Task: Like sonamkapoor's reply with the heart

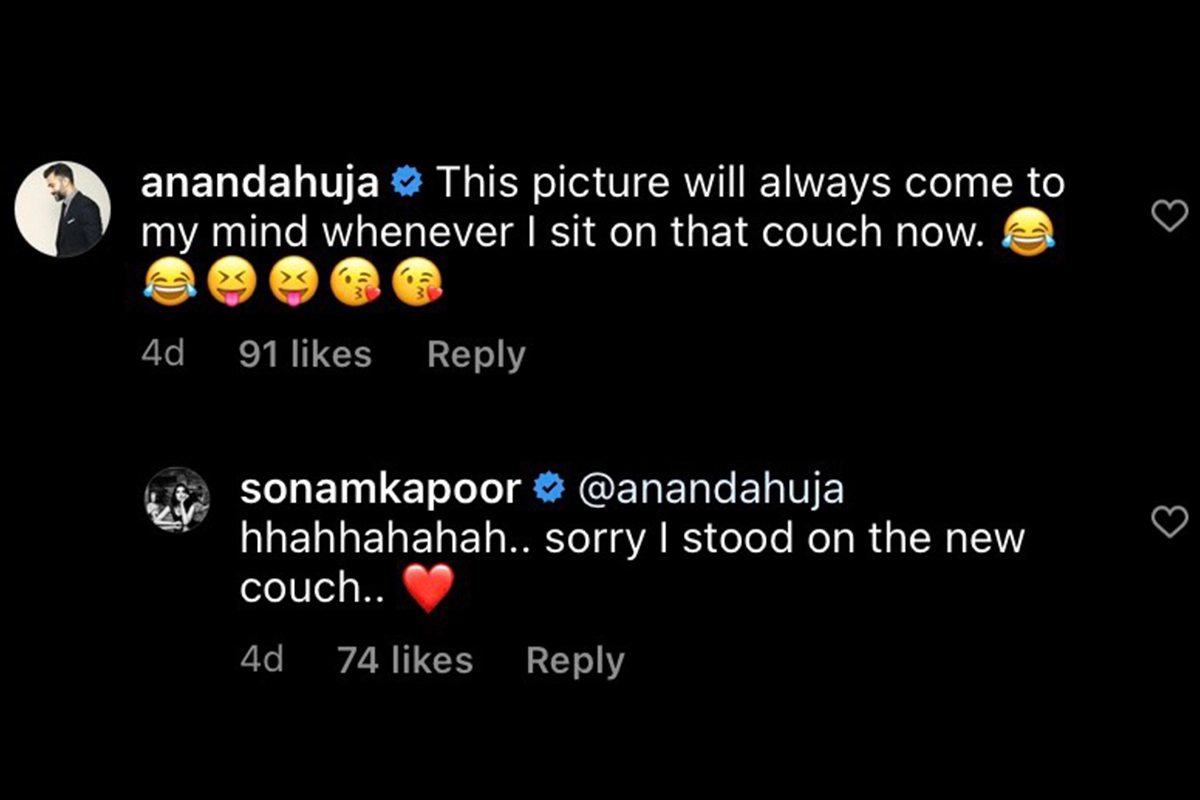Action: point(1169,521)
